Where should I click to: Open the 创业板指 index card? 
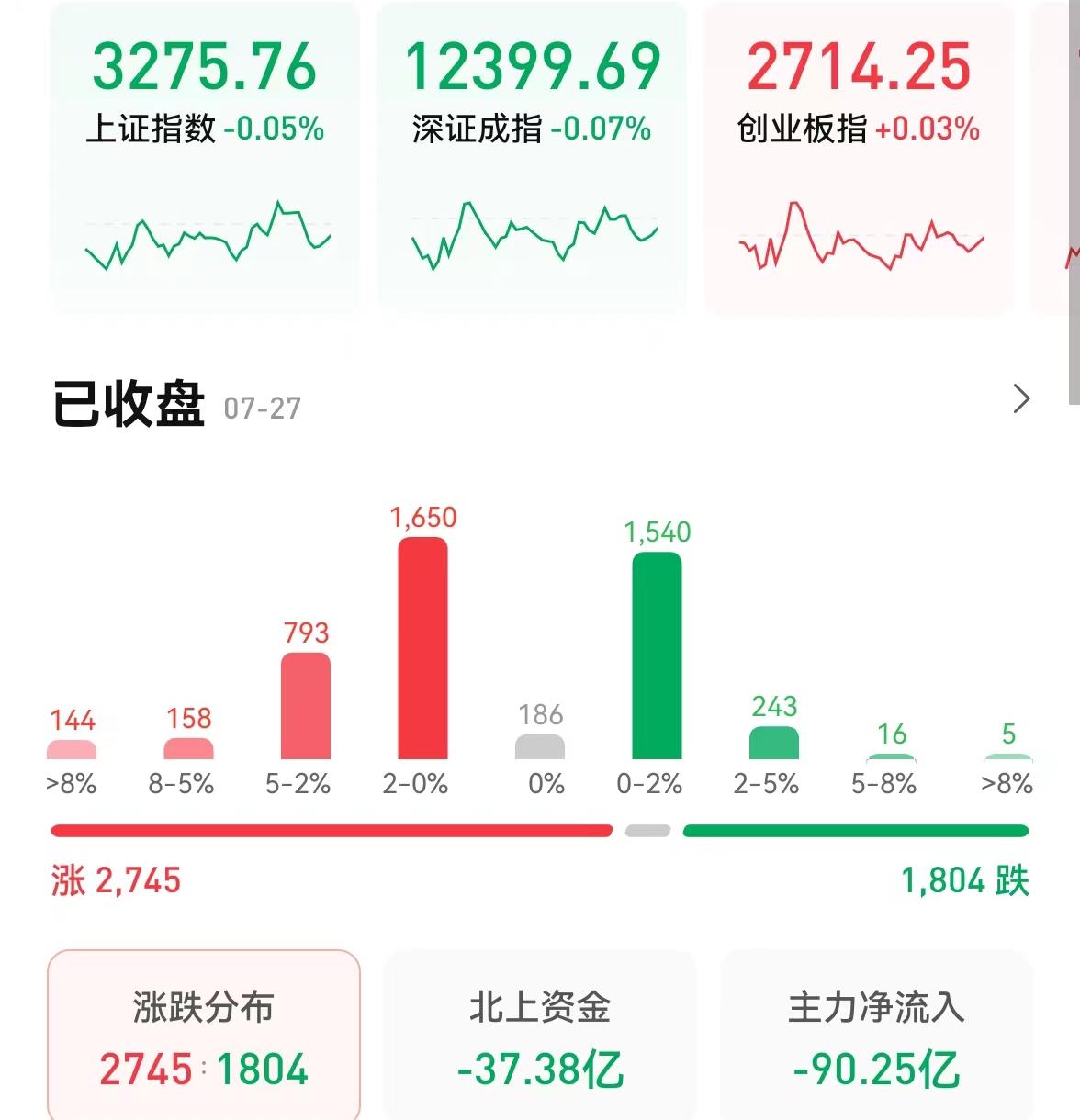point(858,156)
